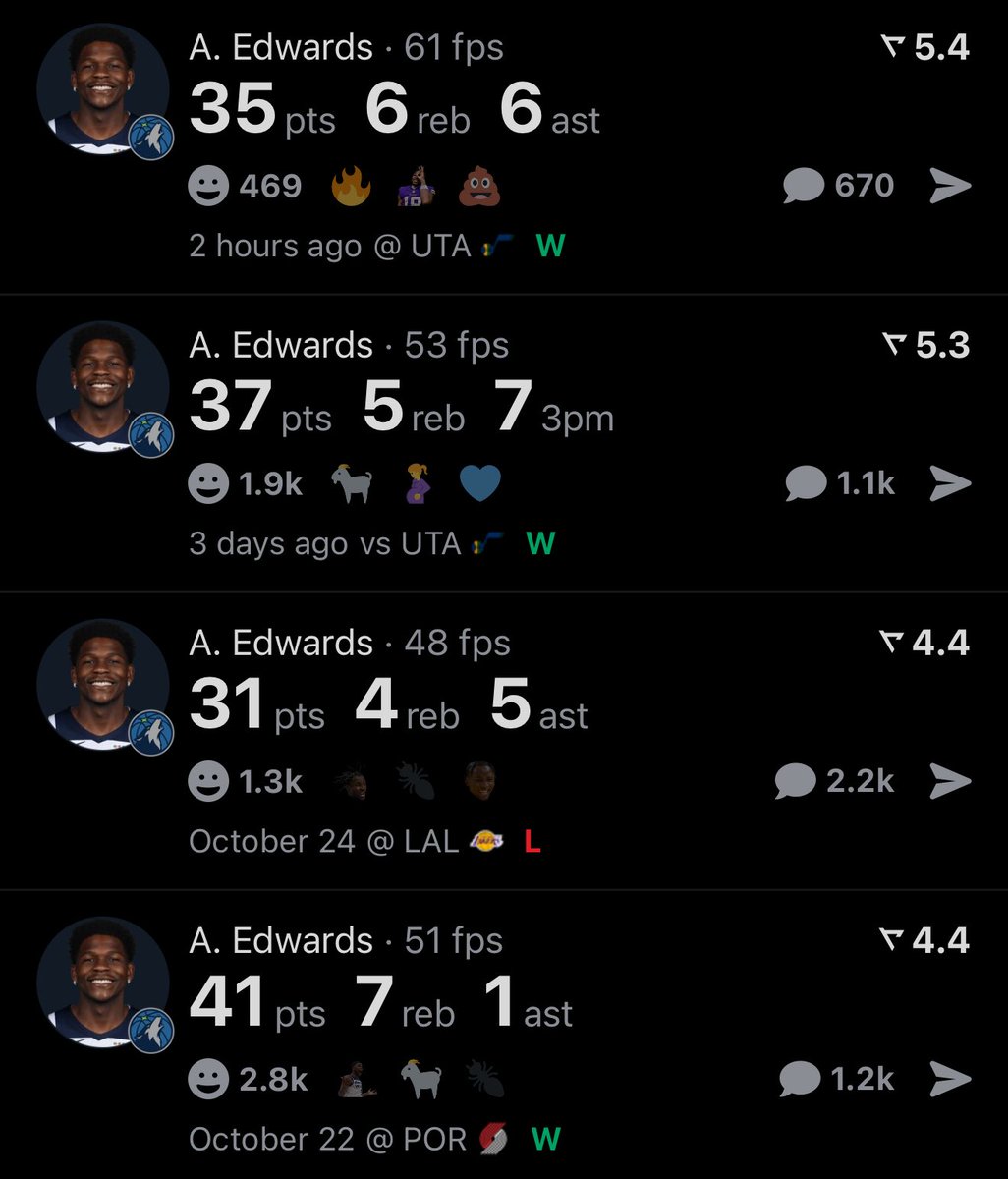
Task: Open the October 22 @ POR game card
Action: pos(393,1002)
